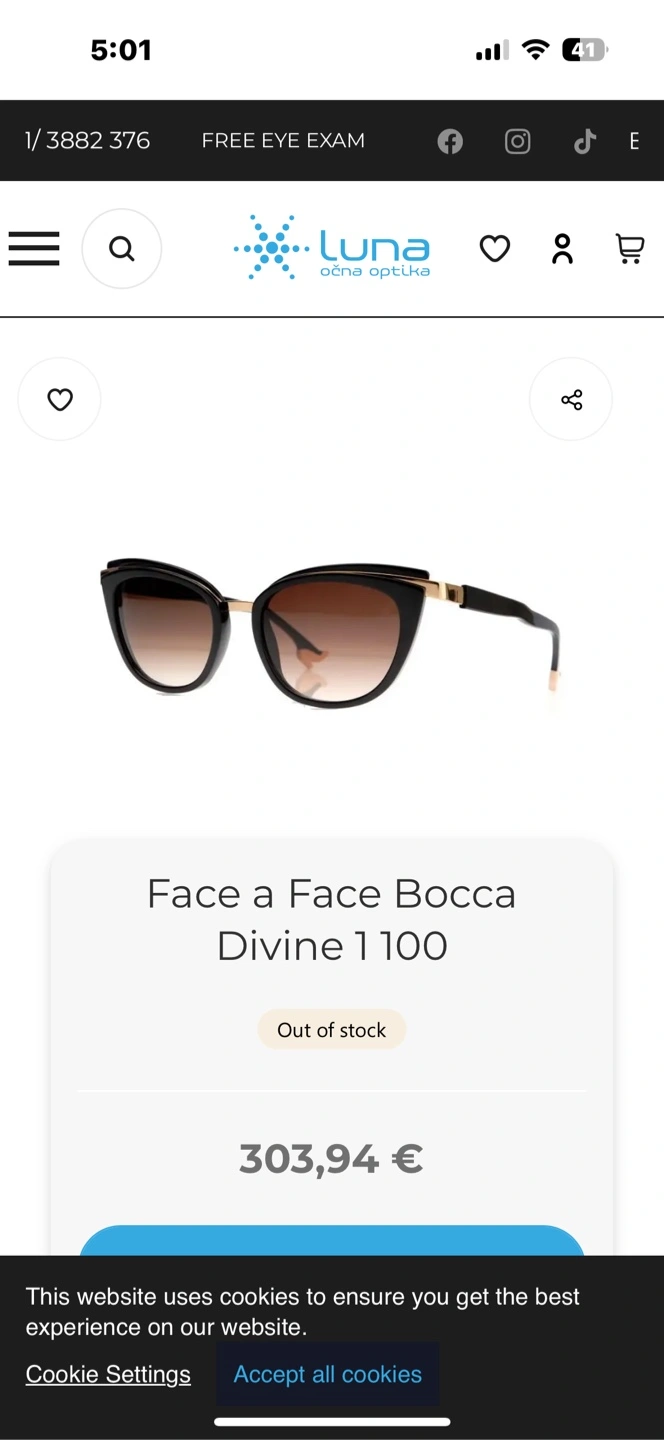Visit the Facebook page

click(450, 141)
